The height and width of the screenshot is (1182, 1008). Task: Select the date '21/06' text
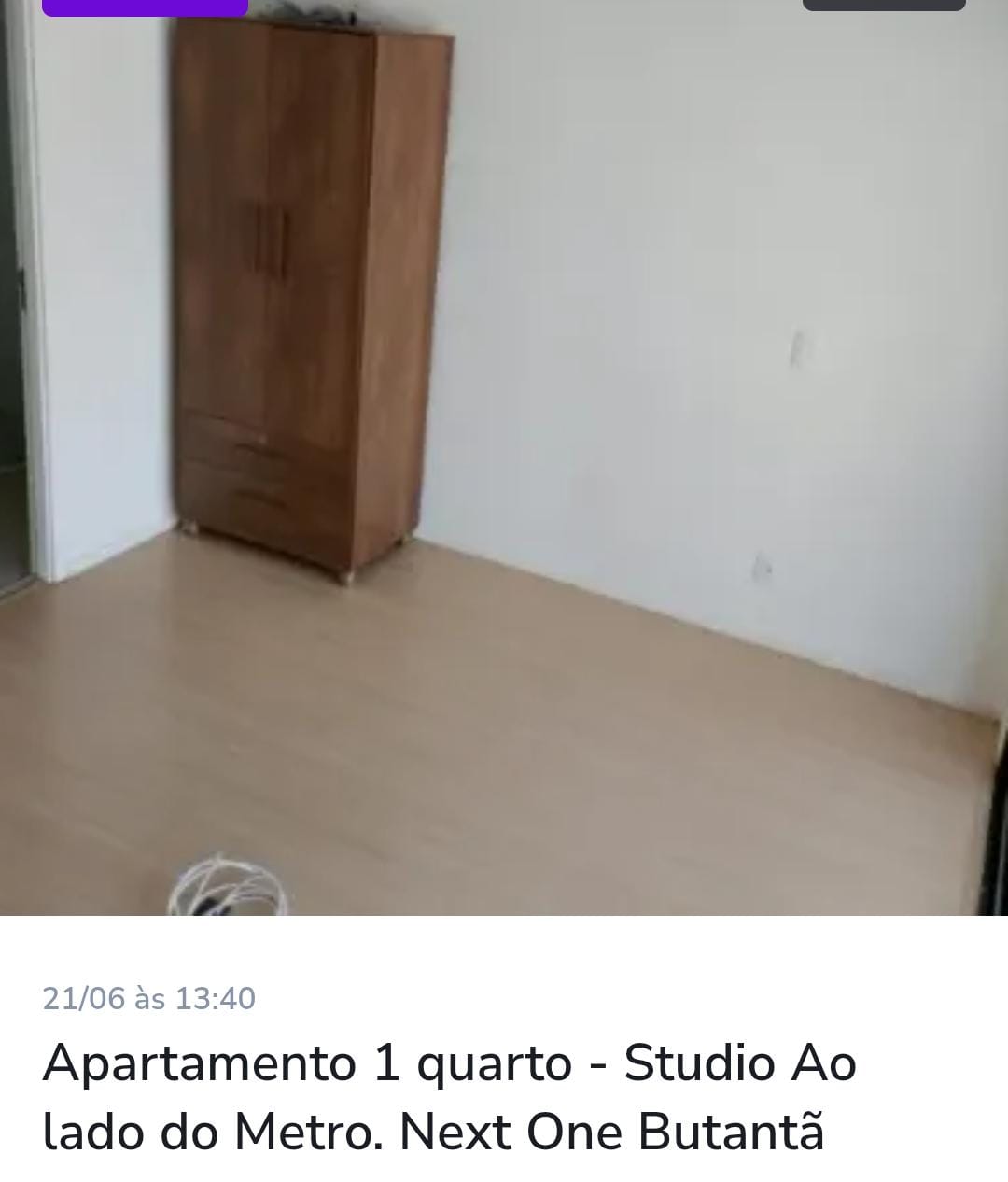point(80,999)
